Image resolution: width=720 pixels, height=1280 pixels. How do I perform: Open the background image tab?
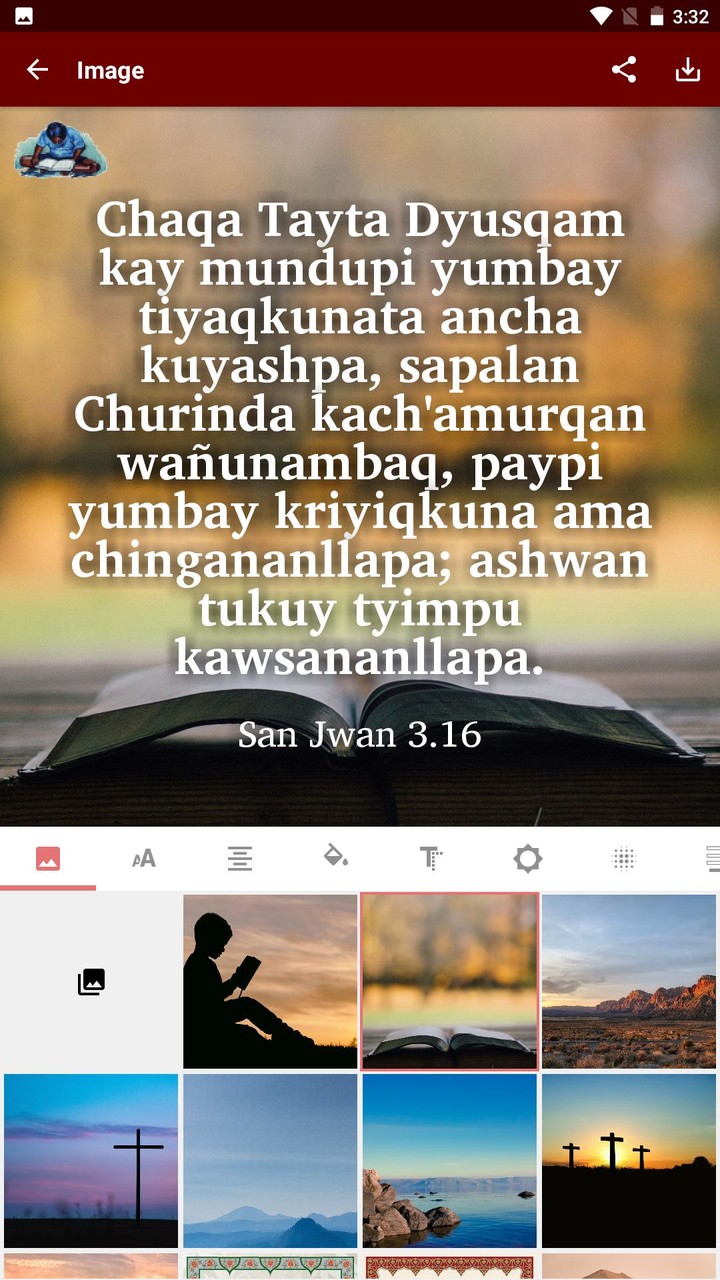(x=47, y=858)
